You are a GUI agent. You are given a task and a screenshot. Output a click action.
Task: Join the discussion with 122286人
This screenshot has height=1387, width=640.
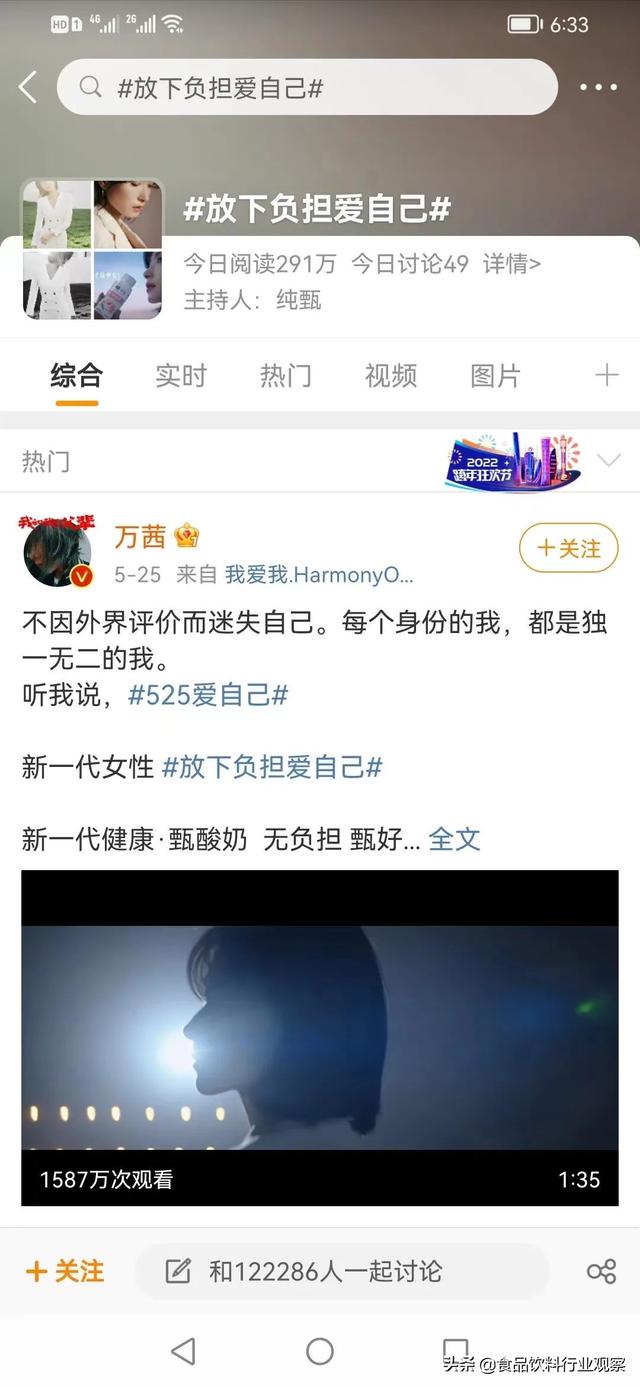pyautogui.click(x=325, y=1271)
